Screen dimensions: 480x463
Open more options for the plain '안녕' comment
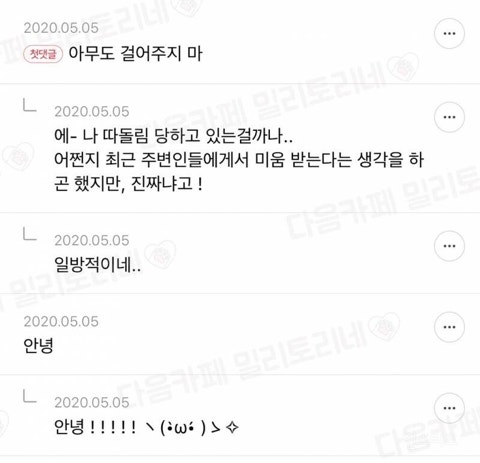point(449,327)
